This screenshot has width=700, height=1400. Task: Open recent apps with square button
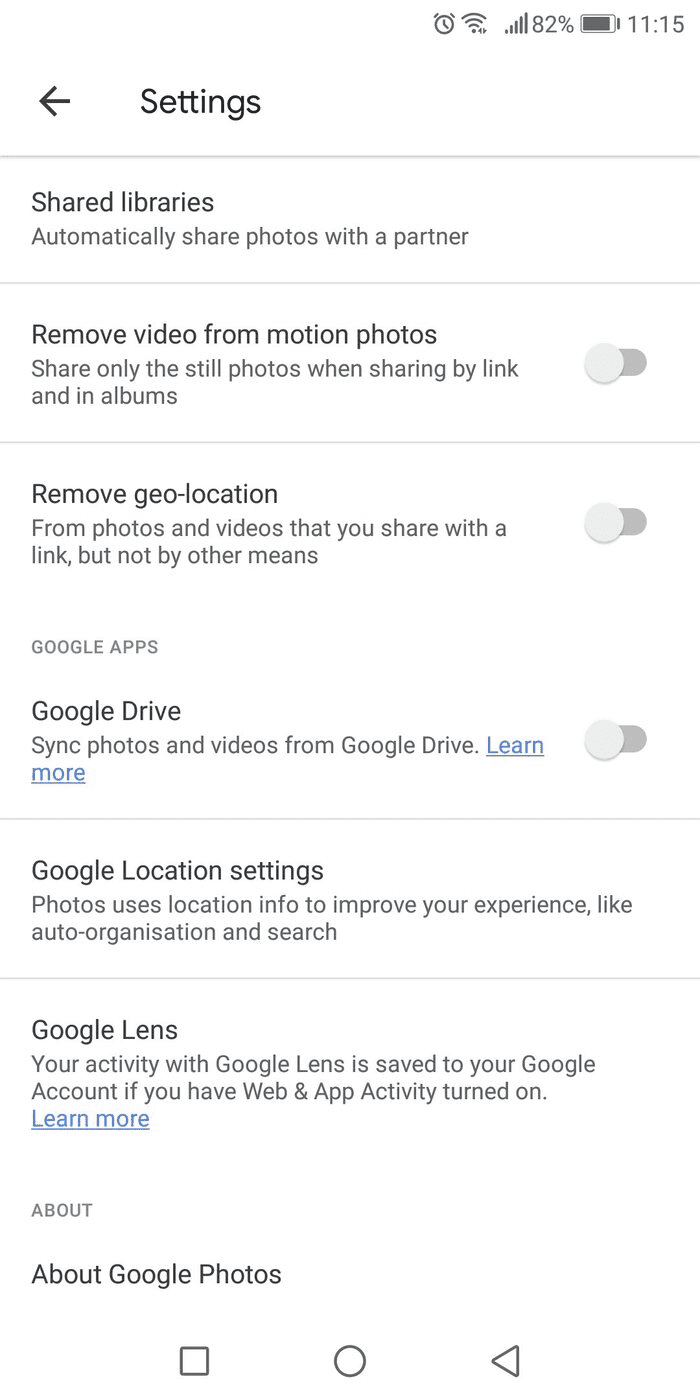click(x=194, y=1361)
